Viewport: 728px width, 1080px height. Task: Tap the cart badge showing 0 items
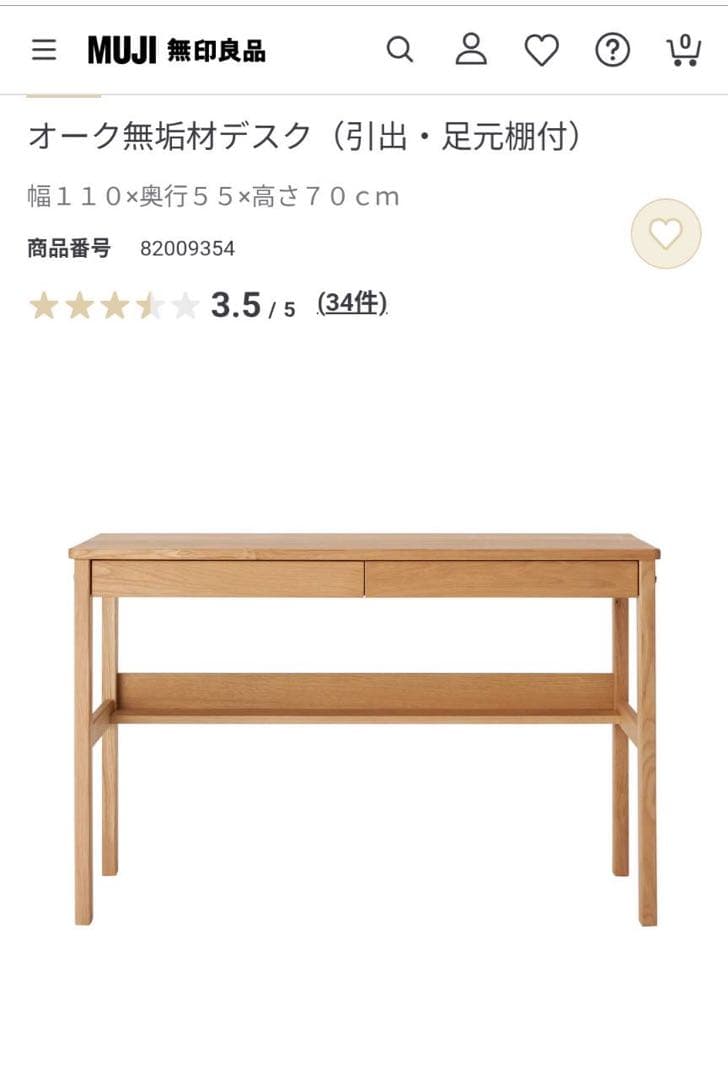coord(685,42)
